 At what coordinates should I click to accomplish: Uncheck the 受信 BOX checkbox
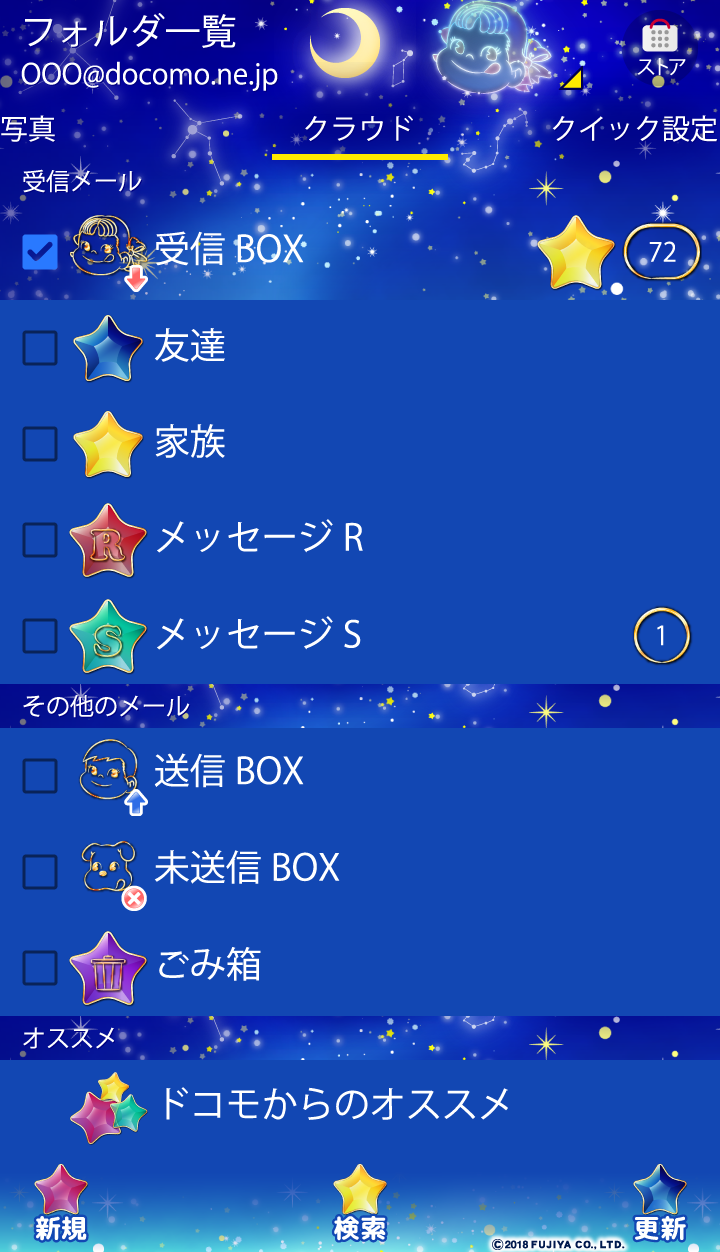pyautogui.click(x=40, y=251)
